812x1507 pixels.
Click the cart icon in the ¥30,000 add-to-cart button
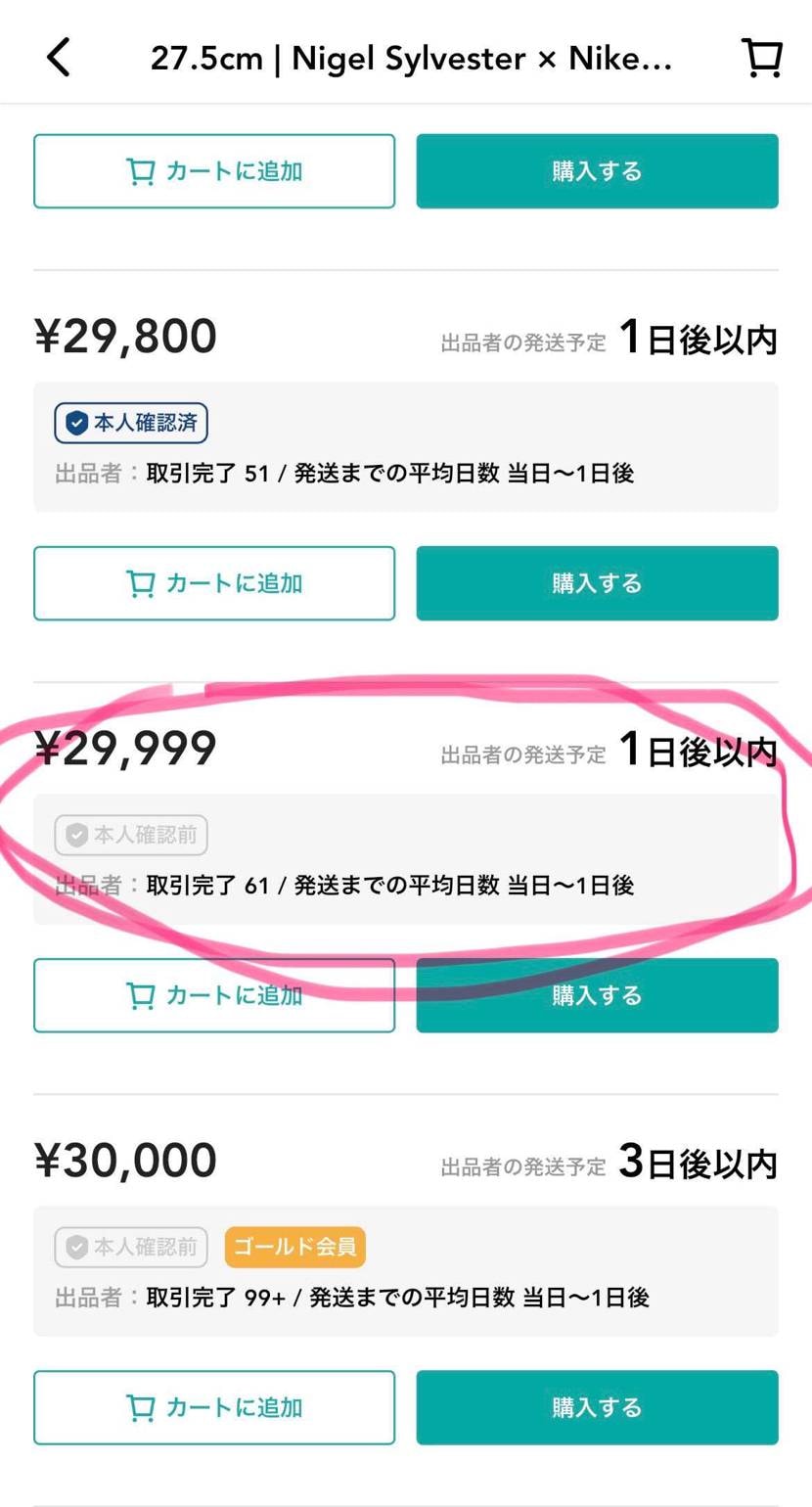click(x=143, y=1407)
